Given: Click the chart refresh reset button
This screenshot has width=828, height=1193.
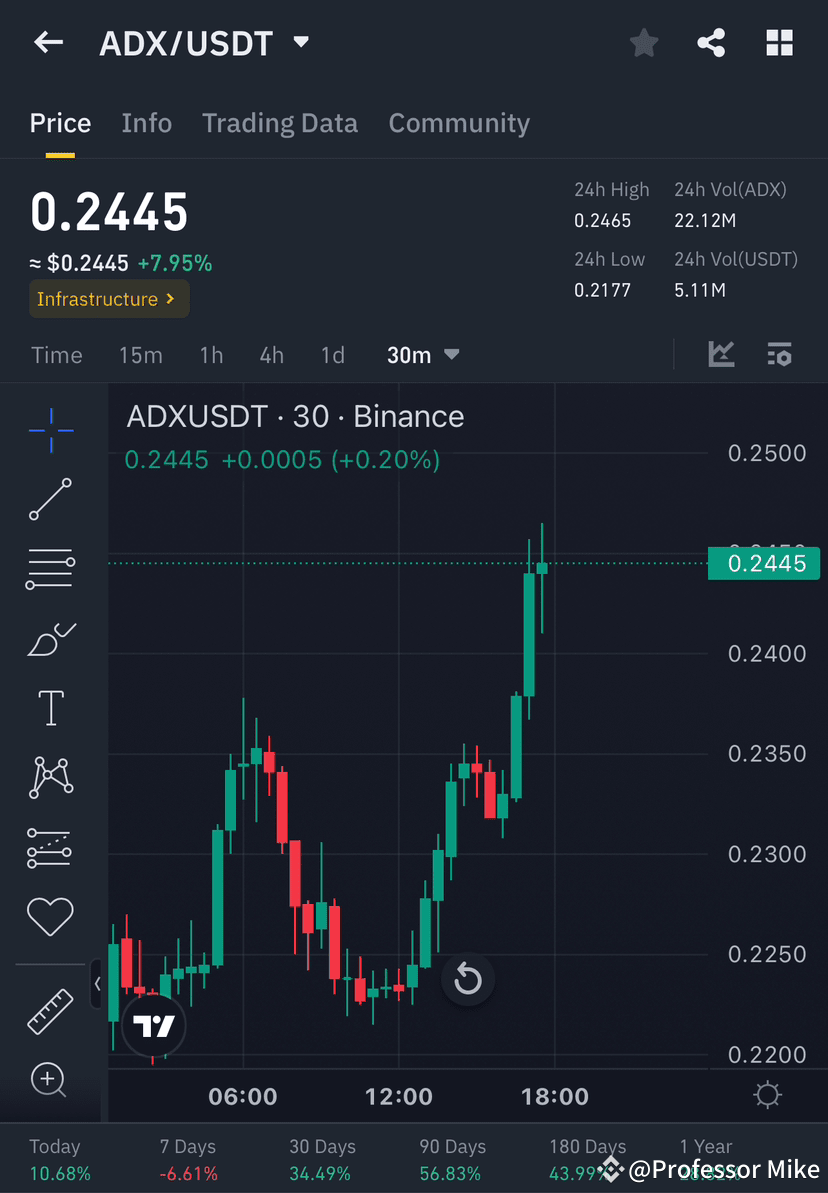Looking at the screenshot, I should [x=468, y=980].
